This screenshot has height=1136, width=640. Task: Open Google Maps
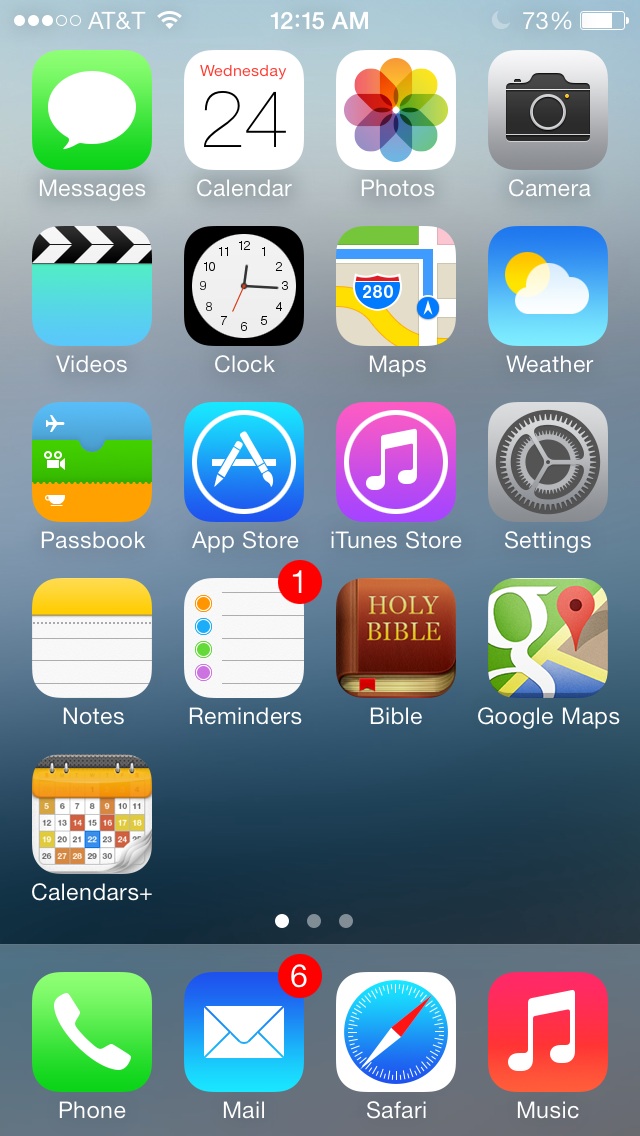[x=548, y=638]
